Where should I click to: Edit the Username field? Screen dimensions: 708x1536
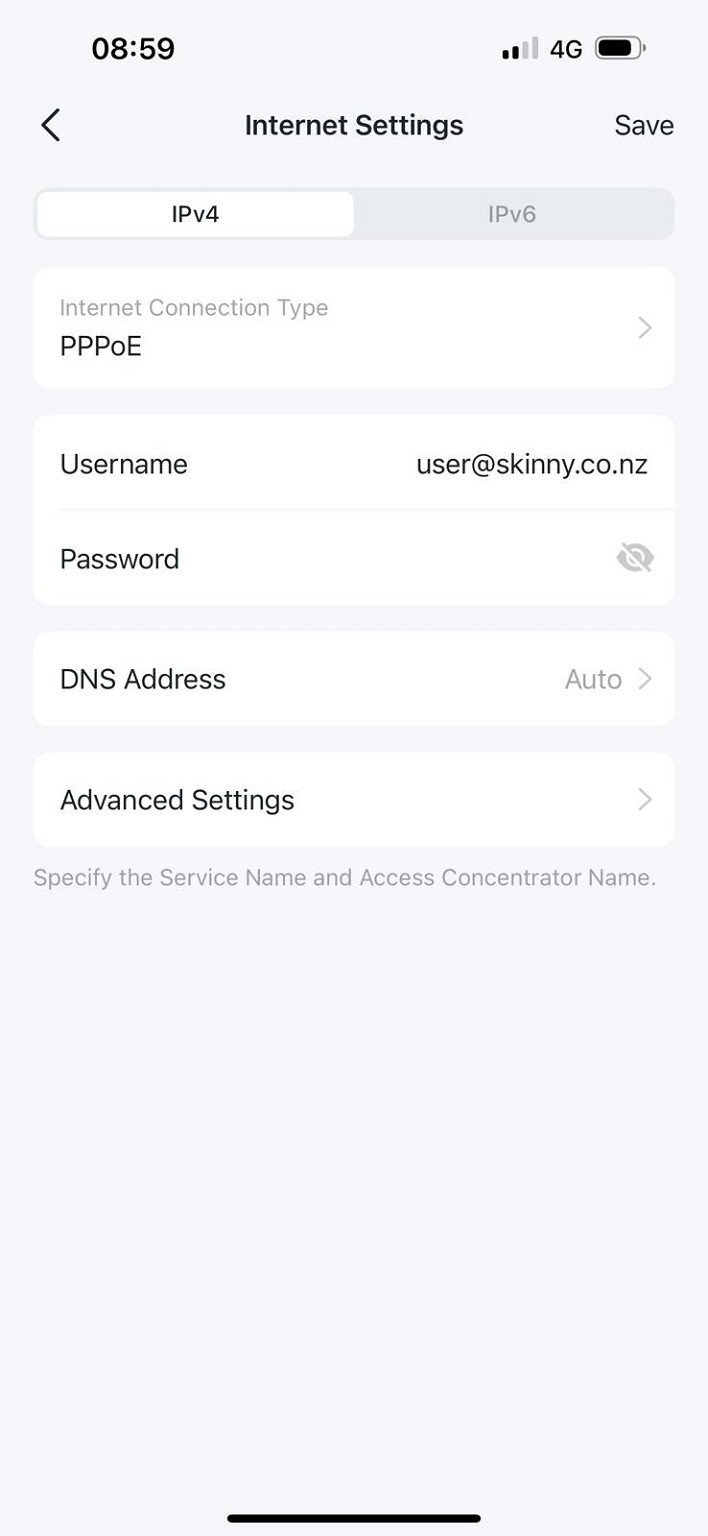(x=531, y=464)
